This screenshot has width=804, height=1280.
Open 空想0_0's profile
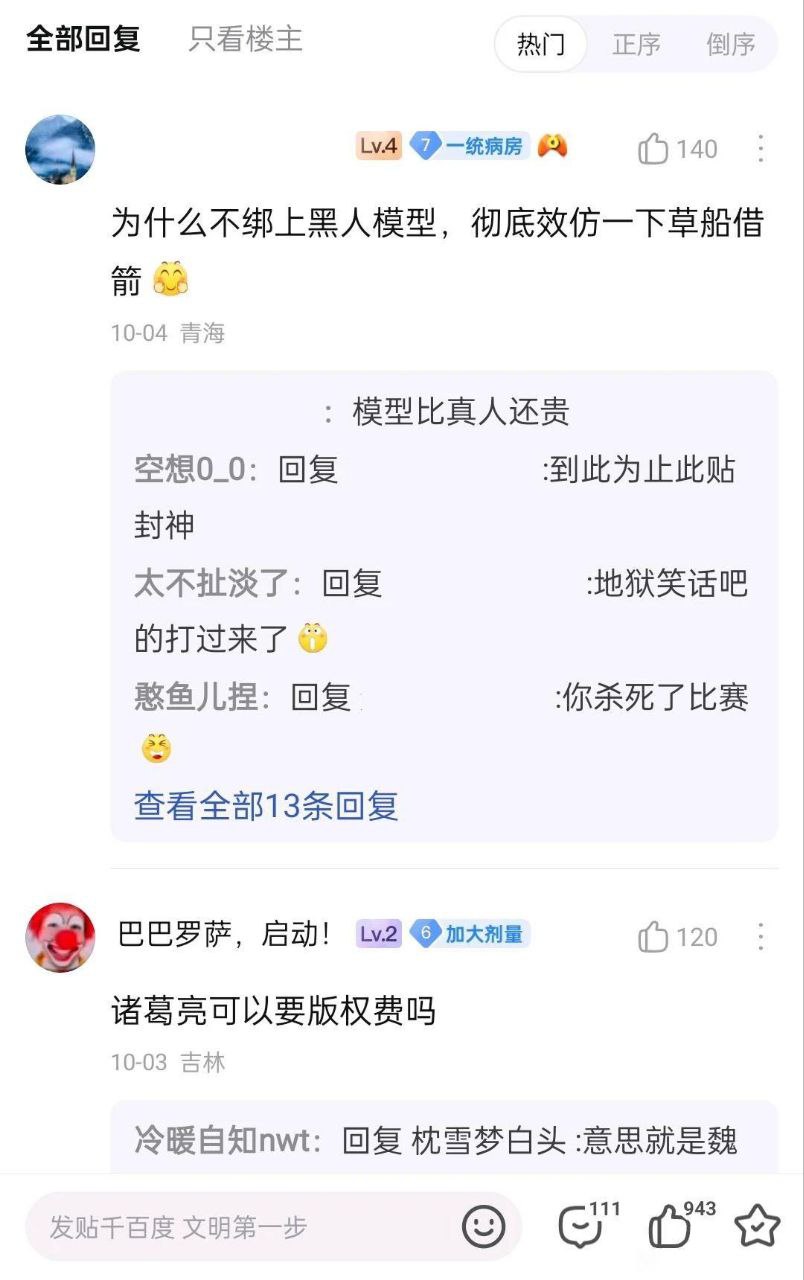tap(189, 469)
